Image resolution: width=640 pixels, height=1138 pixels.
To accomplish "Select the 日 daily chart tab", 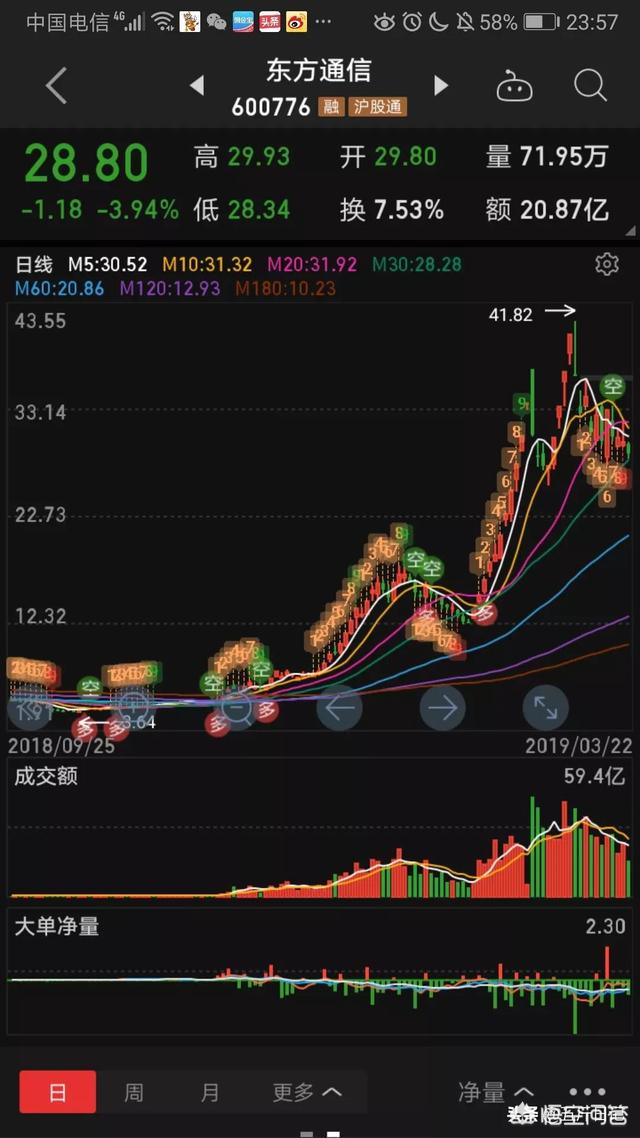I will coord(58,1092).
